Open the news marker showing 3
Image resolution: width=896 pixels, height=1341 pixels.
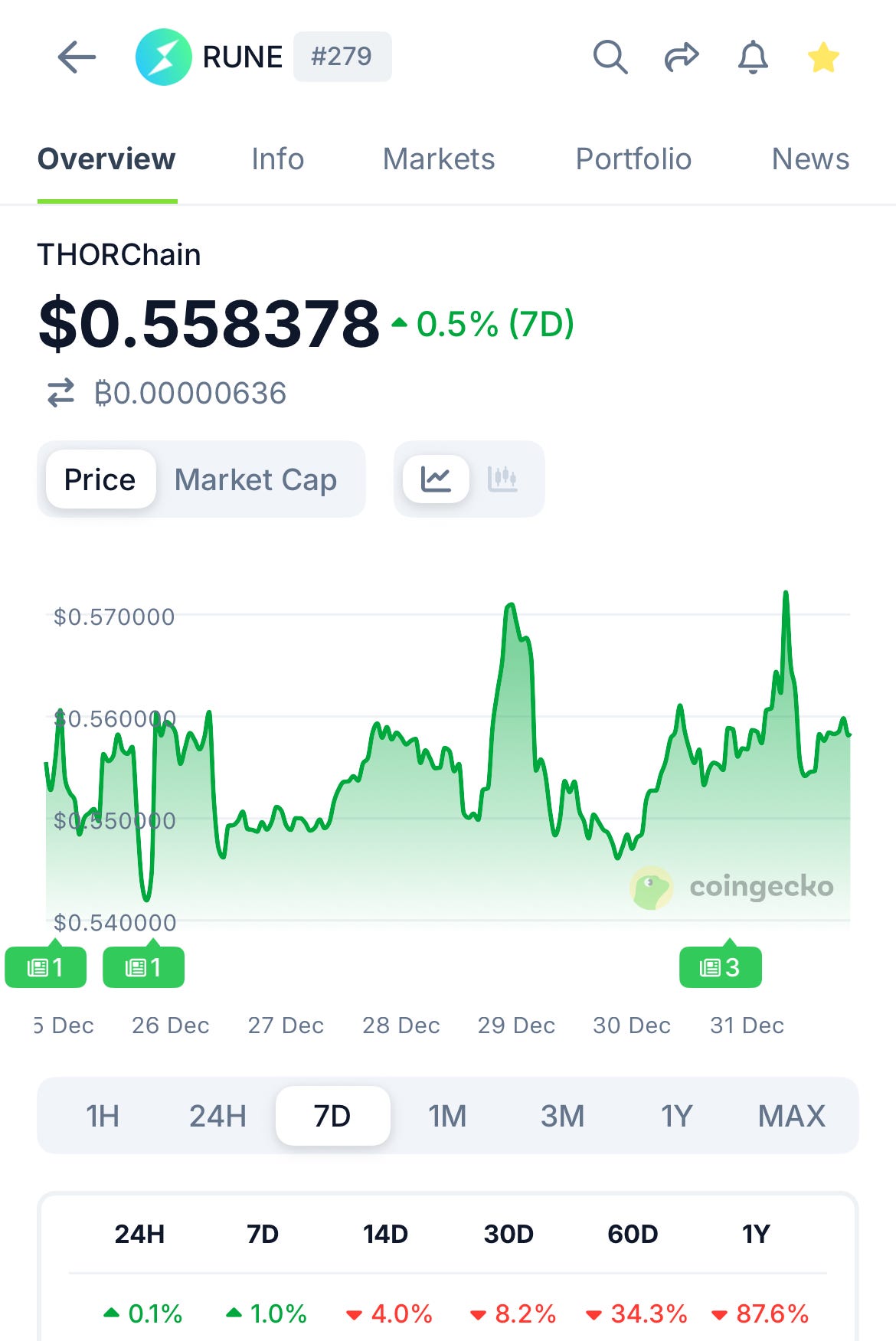(x=720, y=967)
